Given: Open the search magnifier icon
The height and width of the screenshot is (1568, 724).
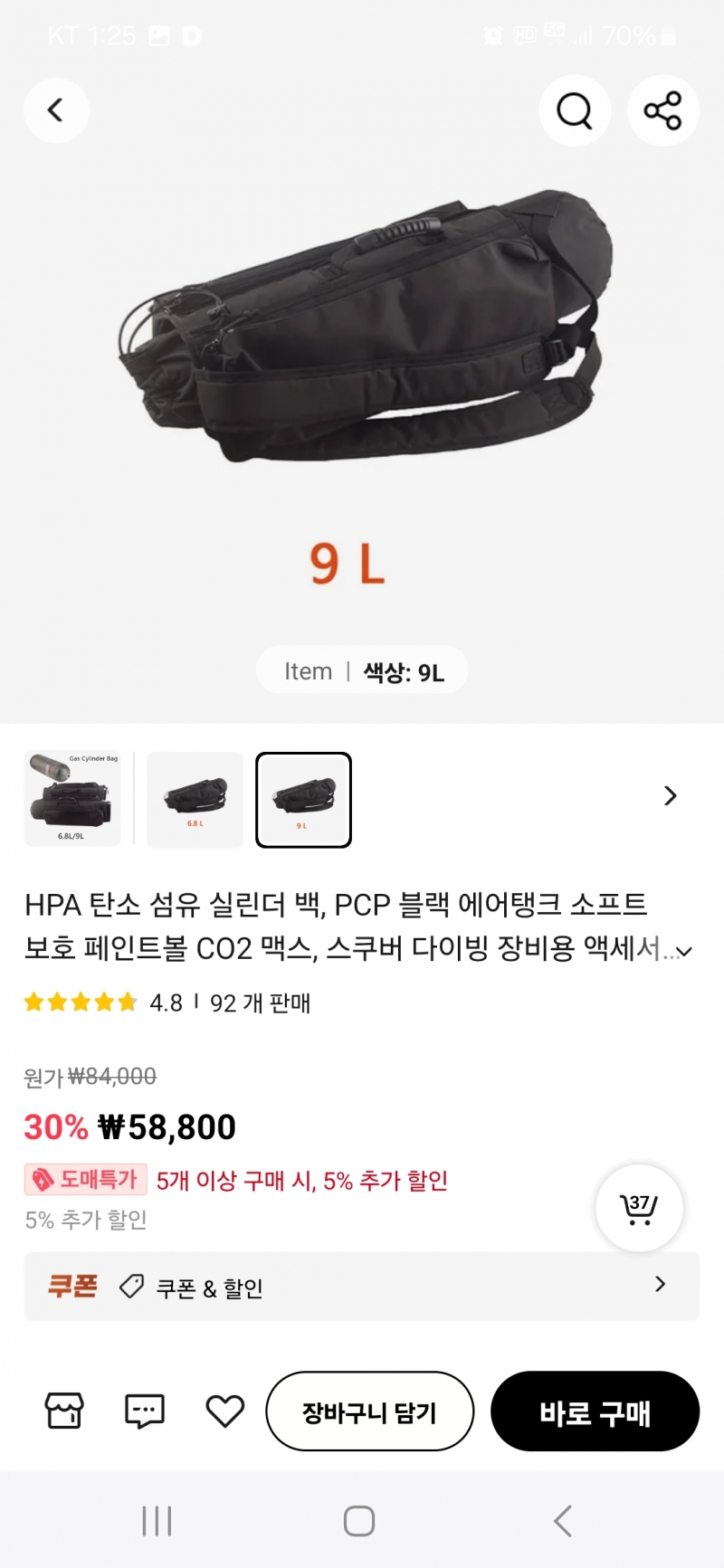Looking at the screenshot, I should click(574, 111).
